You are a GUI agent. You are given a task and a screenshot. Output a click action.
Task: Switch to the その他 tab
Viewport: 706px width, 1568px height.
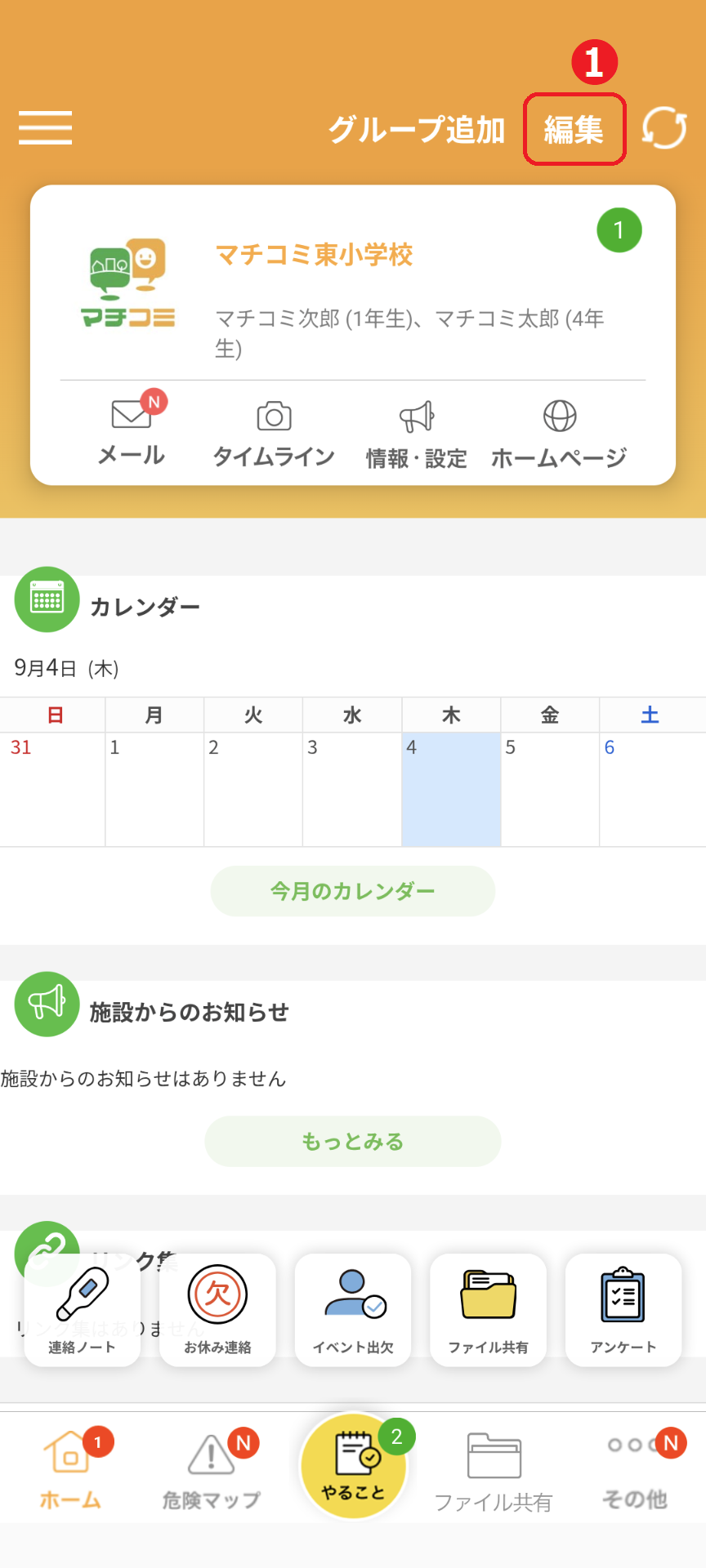(636, 1470)
